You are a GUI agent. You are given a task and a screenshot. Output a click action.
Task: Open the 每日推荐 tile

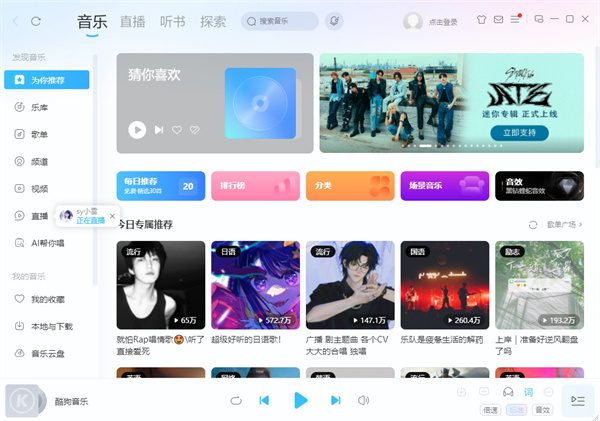coord(160,186)
